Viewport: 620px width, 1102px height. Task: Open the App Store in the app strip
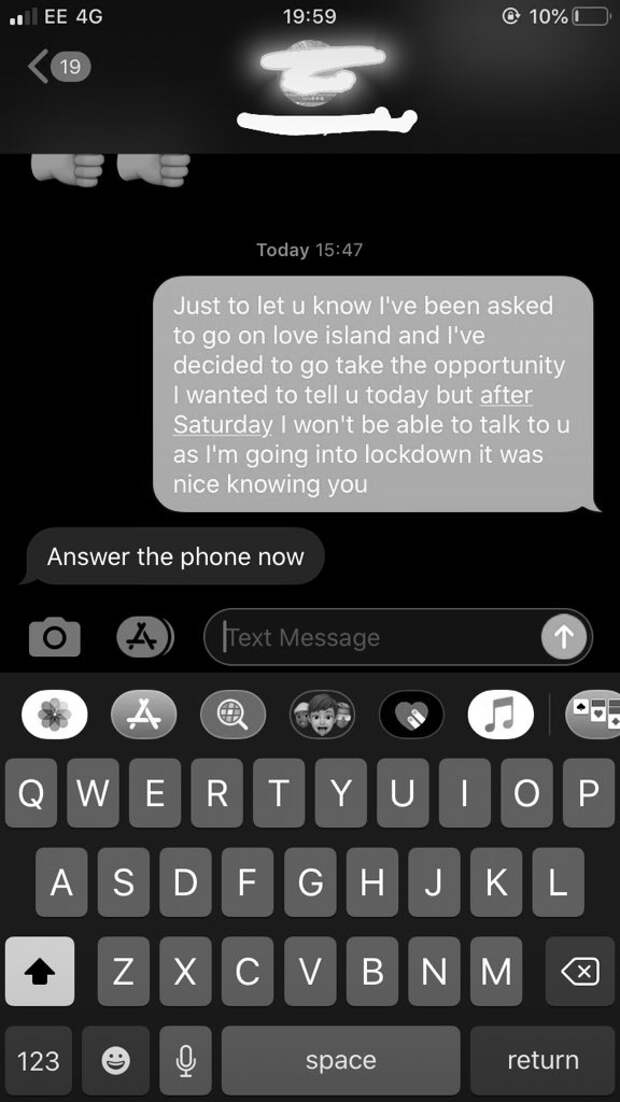point(143,715)
